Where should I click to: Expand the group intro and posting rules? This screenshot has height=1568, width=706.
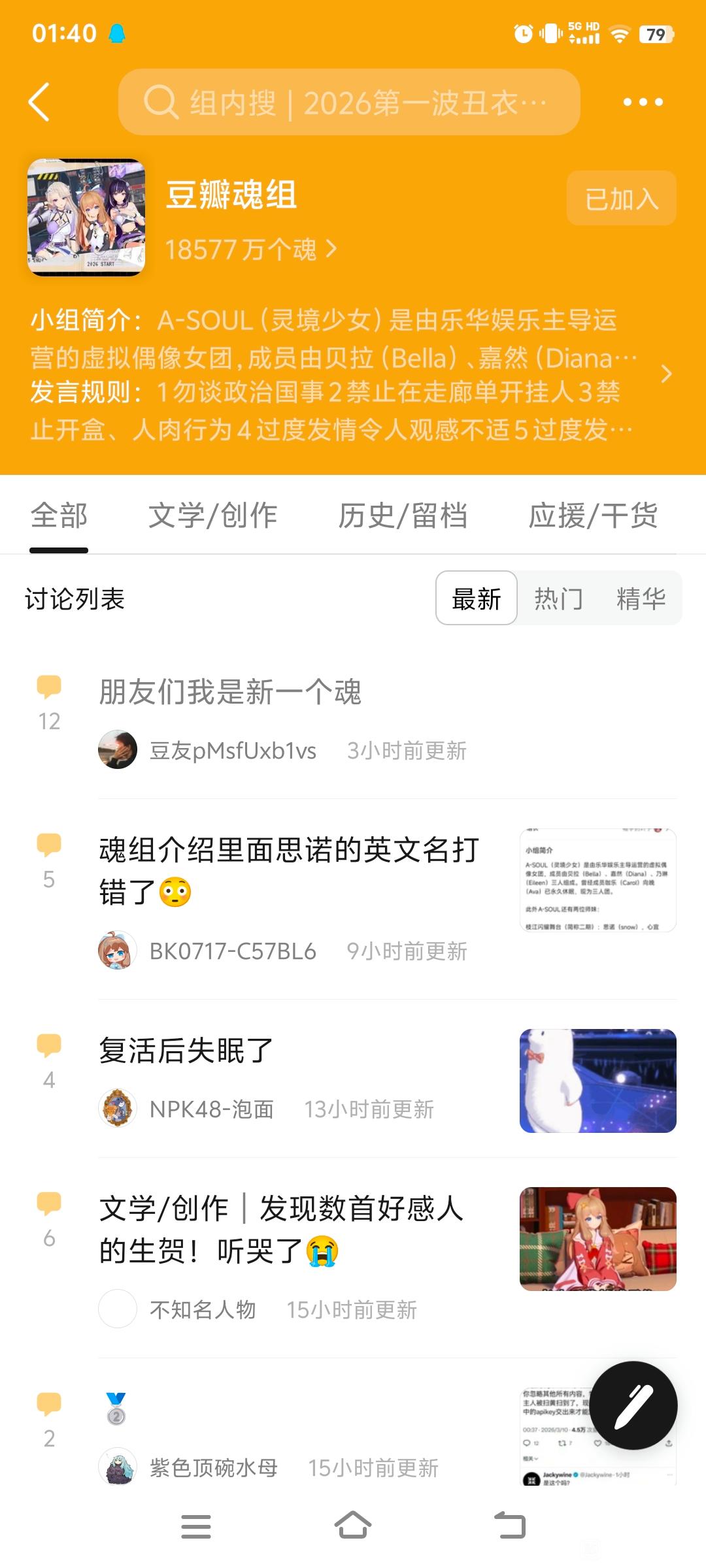[x=665, y=374]
